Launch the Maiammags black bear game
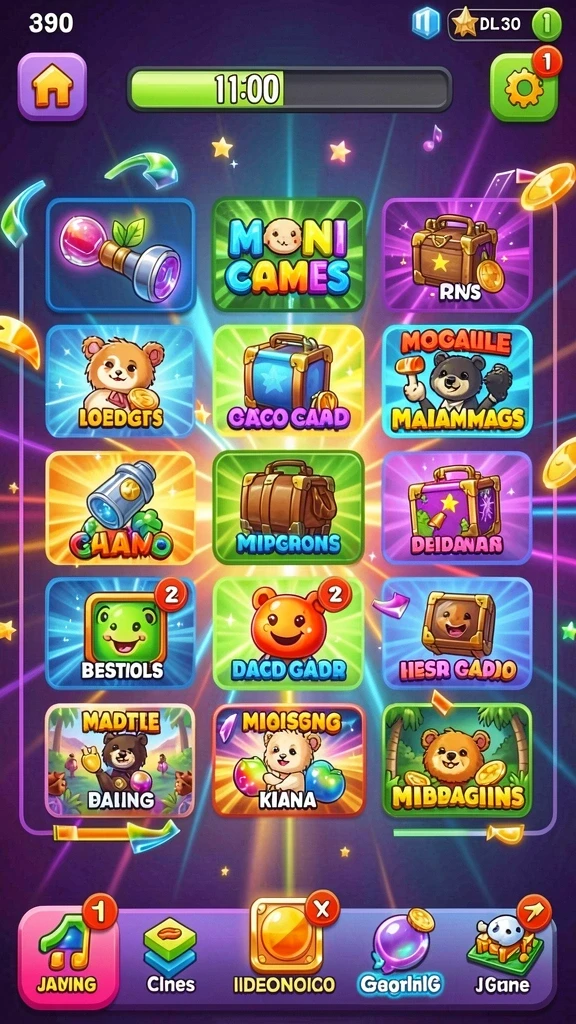The image size is (576, 1024). pyautogui.click(x=457, y=381)
